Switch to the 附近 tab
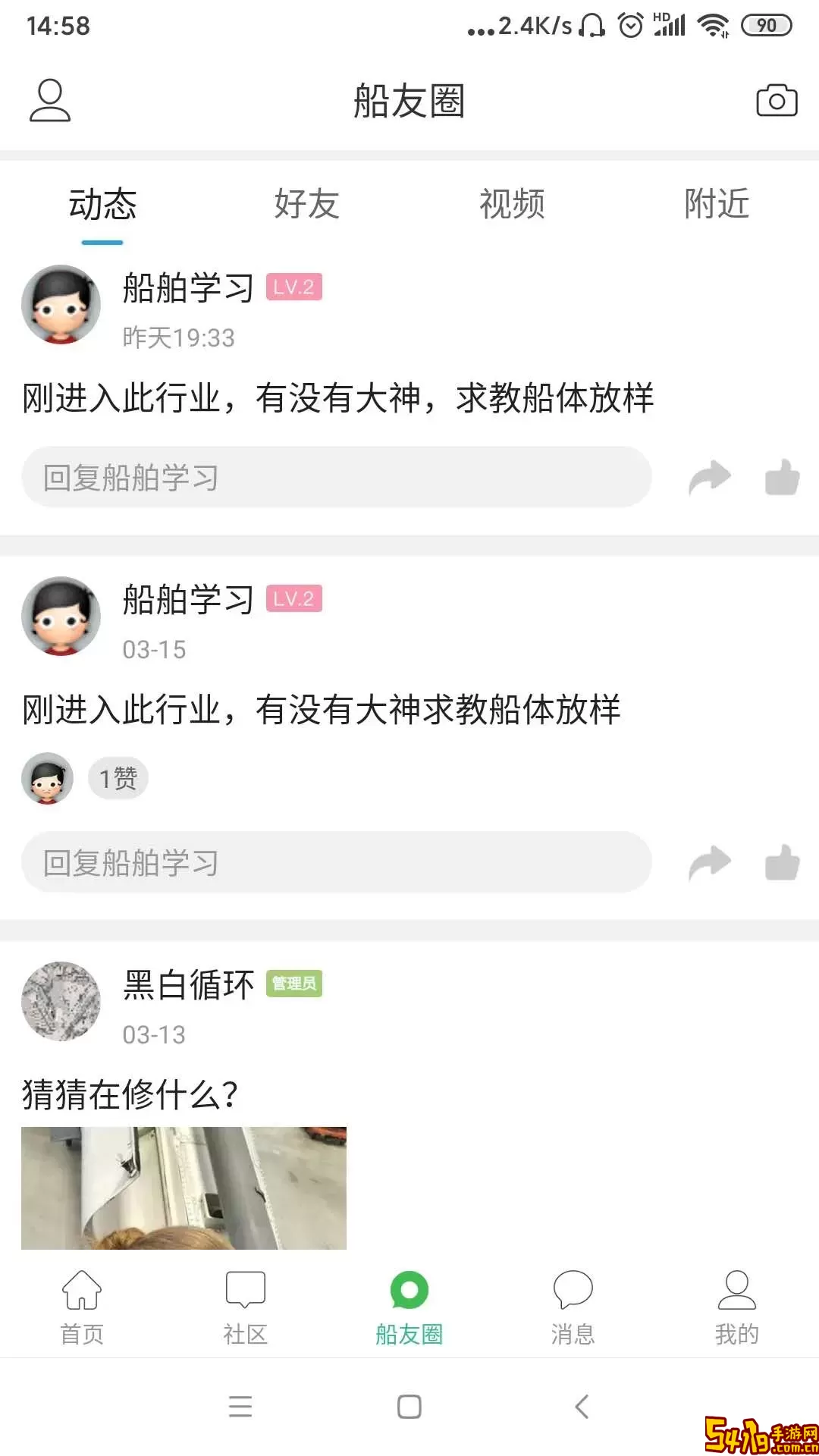819x1456 pixels. point(717,204)
